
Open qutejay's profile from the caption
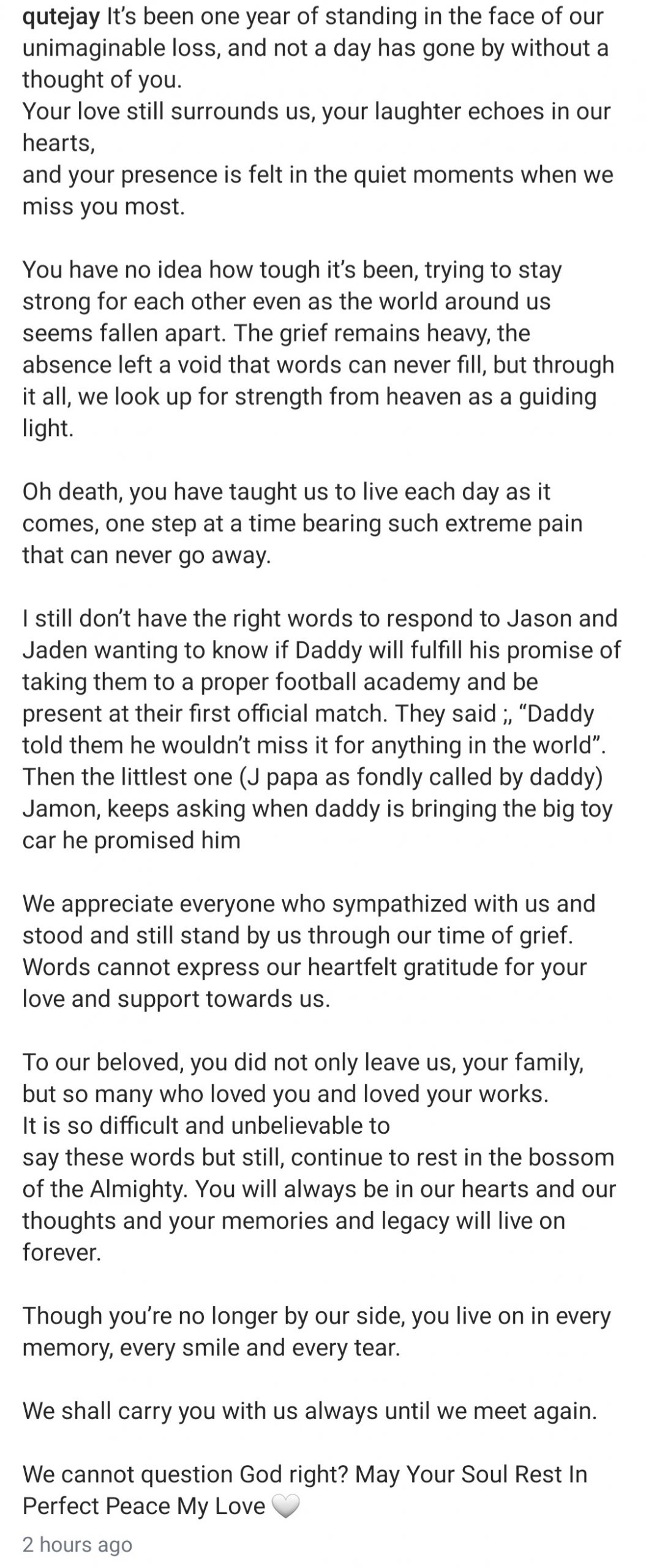(x=61, y=17)
